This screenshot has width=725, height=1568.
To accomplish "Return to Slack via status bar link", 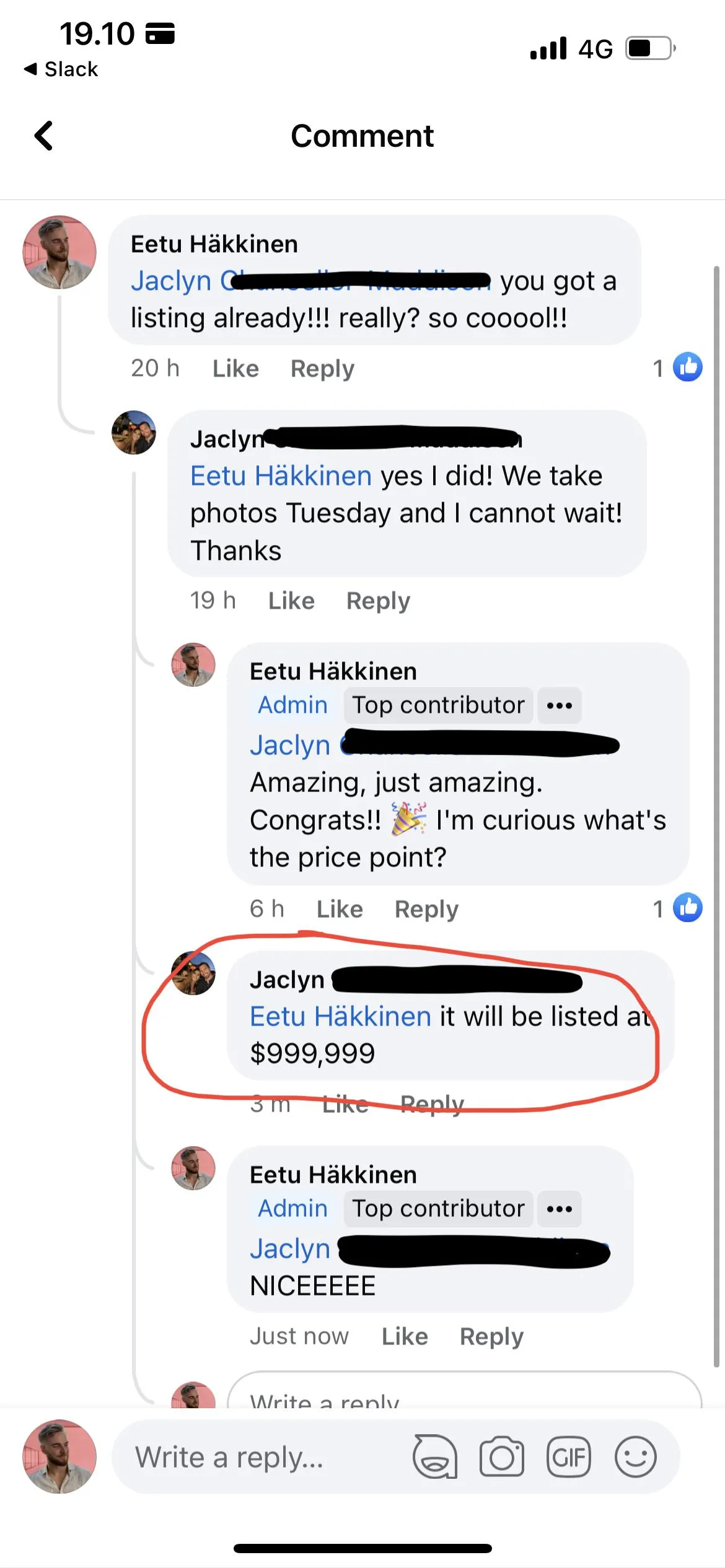I will [x=61, y=69].
